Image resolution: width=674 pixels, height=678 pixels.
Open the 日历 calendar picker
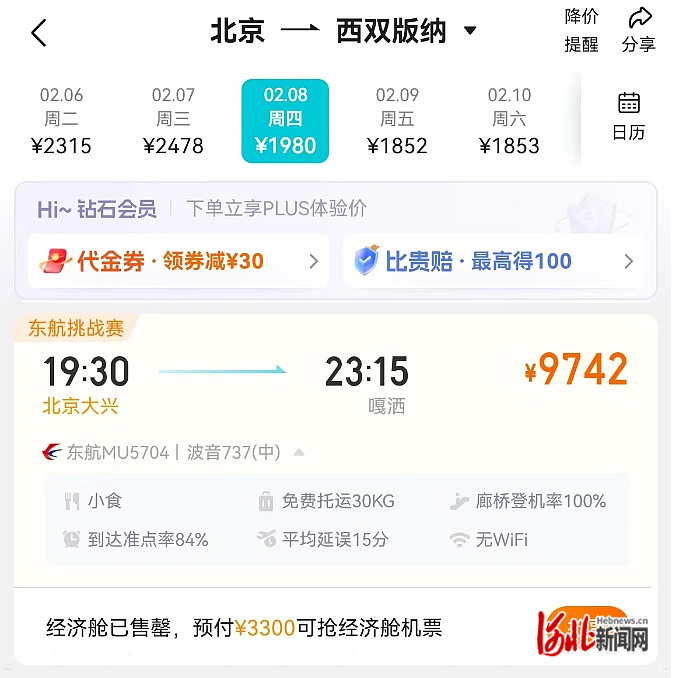pos(628,116)
